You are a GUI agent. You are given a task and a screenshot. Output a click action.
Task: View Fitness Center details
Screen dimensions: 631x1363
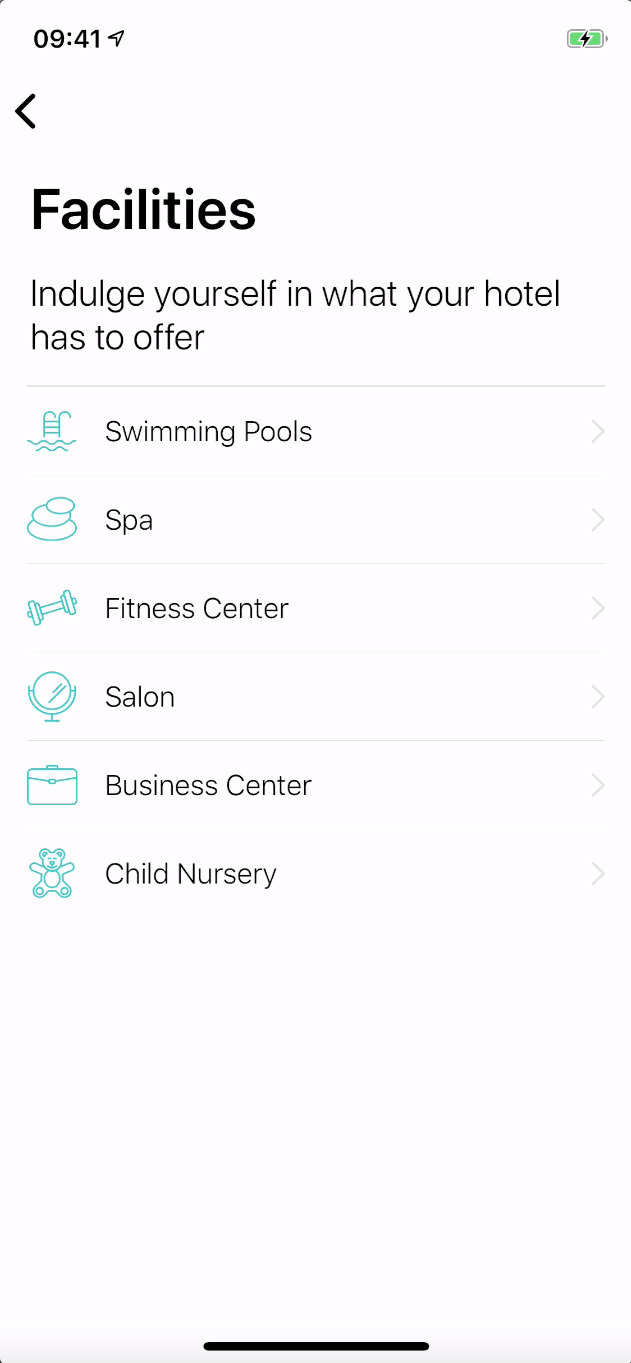[x=315, y=608]
